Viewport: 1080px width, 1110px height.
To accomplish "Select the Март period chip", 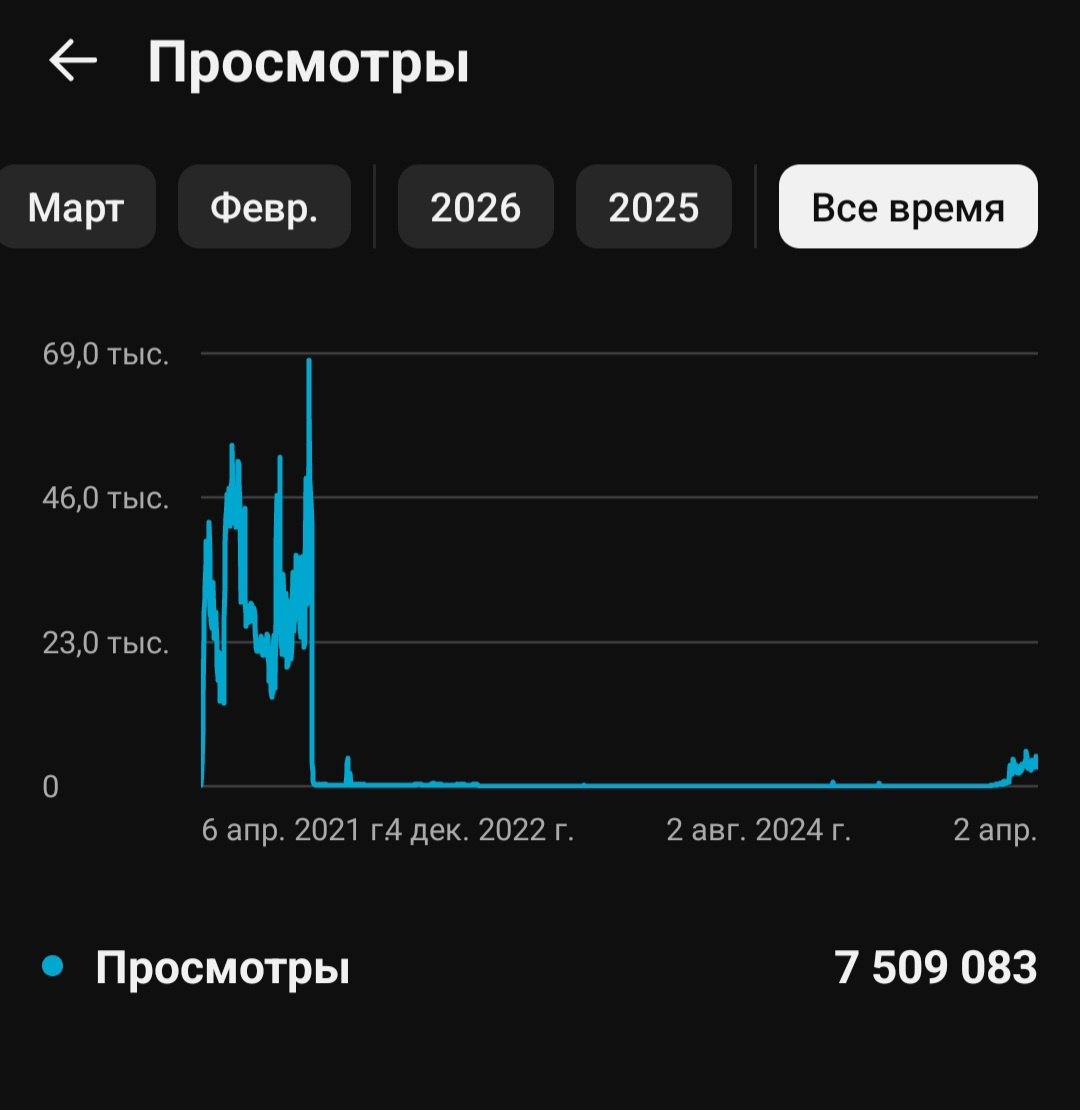I will pos(76,207).
